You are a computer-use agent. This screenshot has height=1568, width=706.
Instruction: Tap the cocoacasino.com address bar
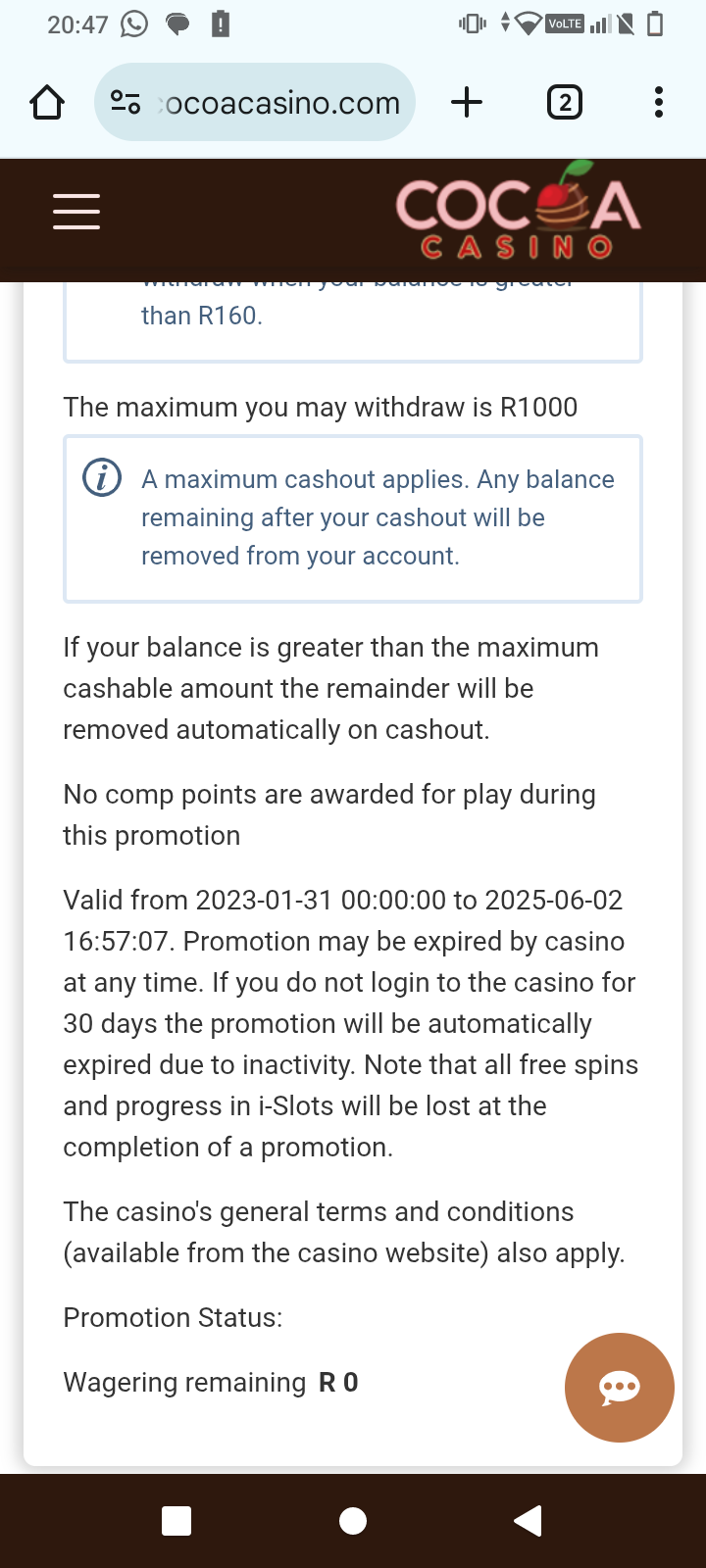(255, 102)
